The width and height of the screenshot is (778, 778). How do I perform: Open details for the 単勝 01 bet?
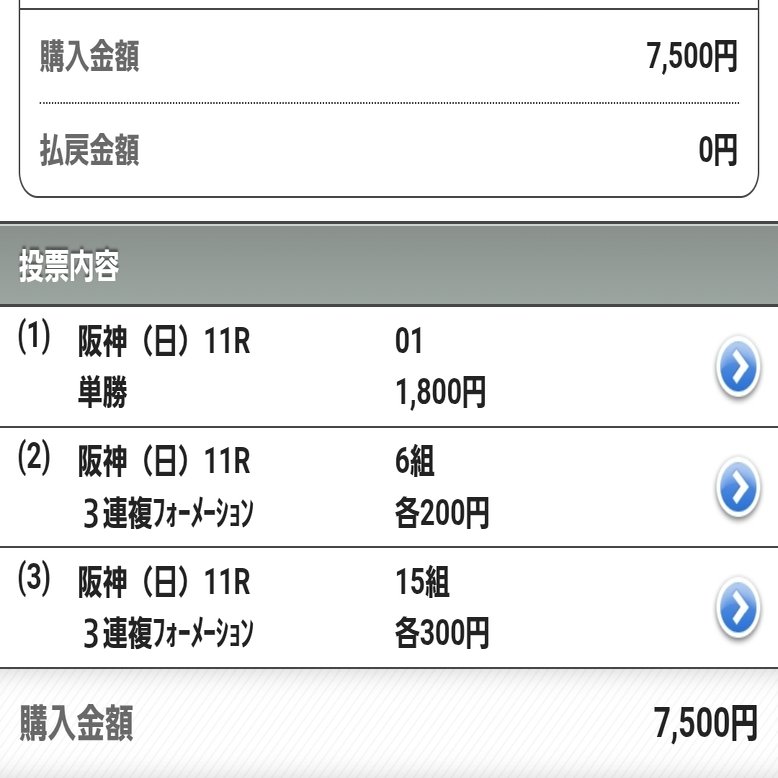point(737,369)
